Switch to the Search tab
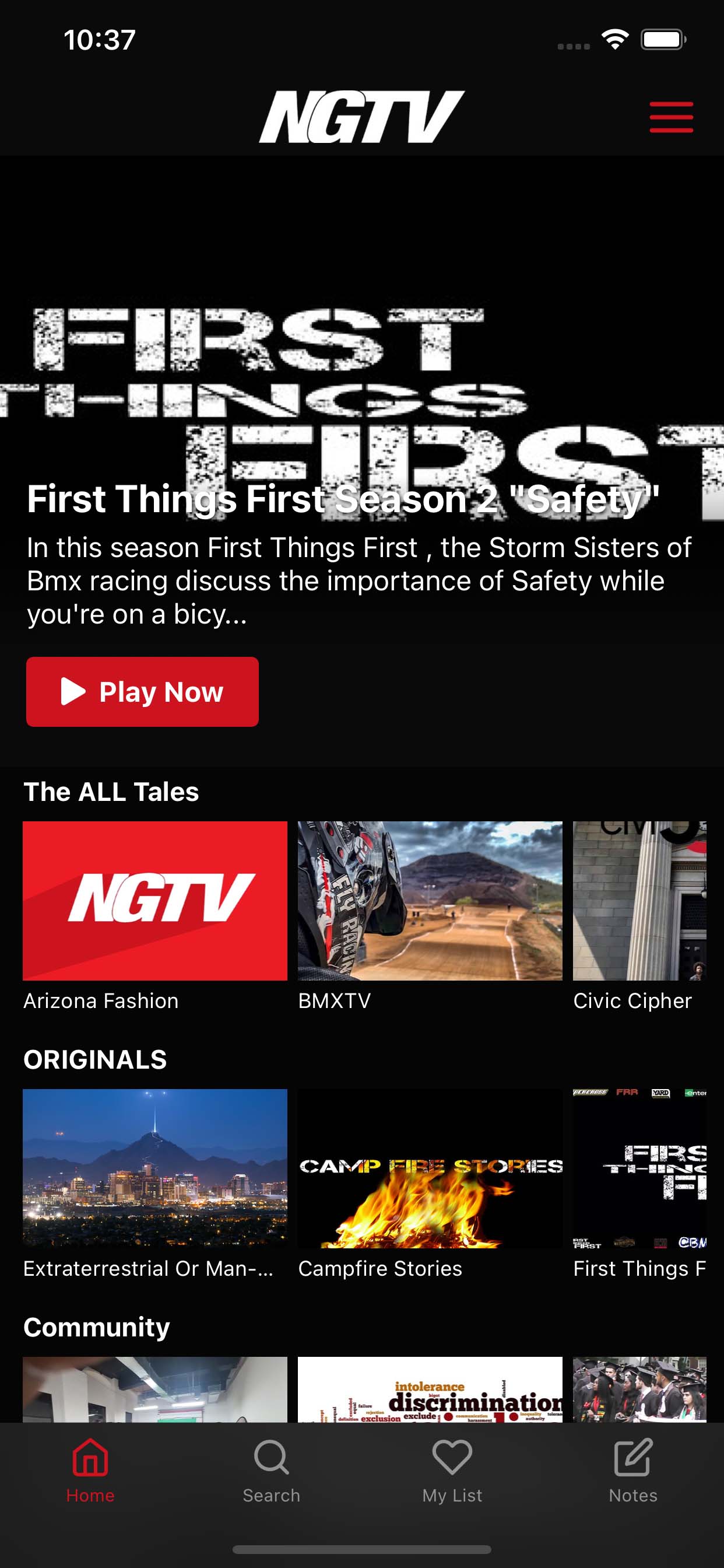Image resolution: width=724 pixels, height=1568 pixels. click(271, 1471)
